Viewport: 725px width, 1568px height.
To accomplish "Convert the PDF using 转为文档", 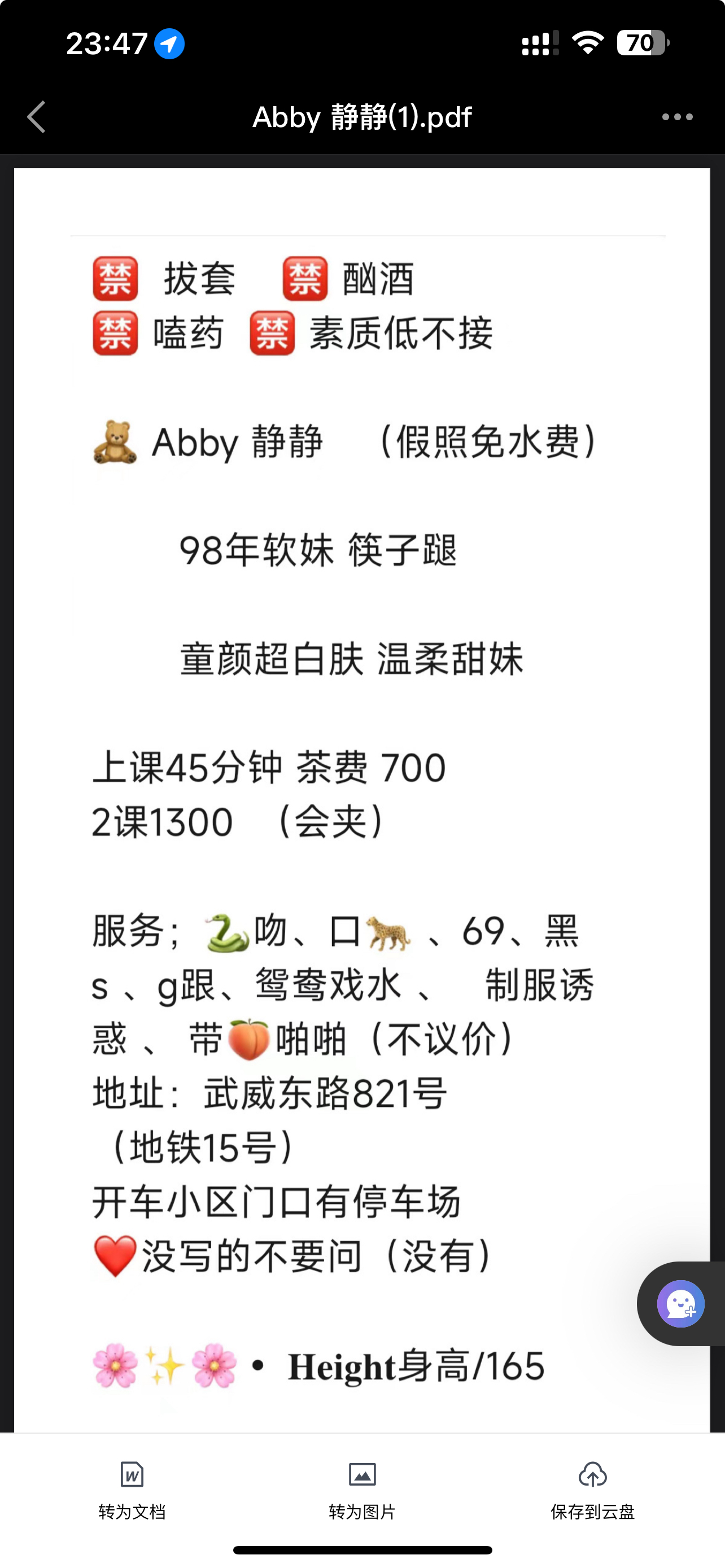I will tap(132, 1489).
